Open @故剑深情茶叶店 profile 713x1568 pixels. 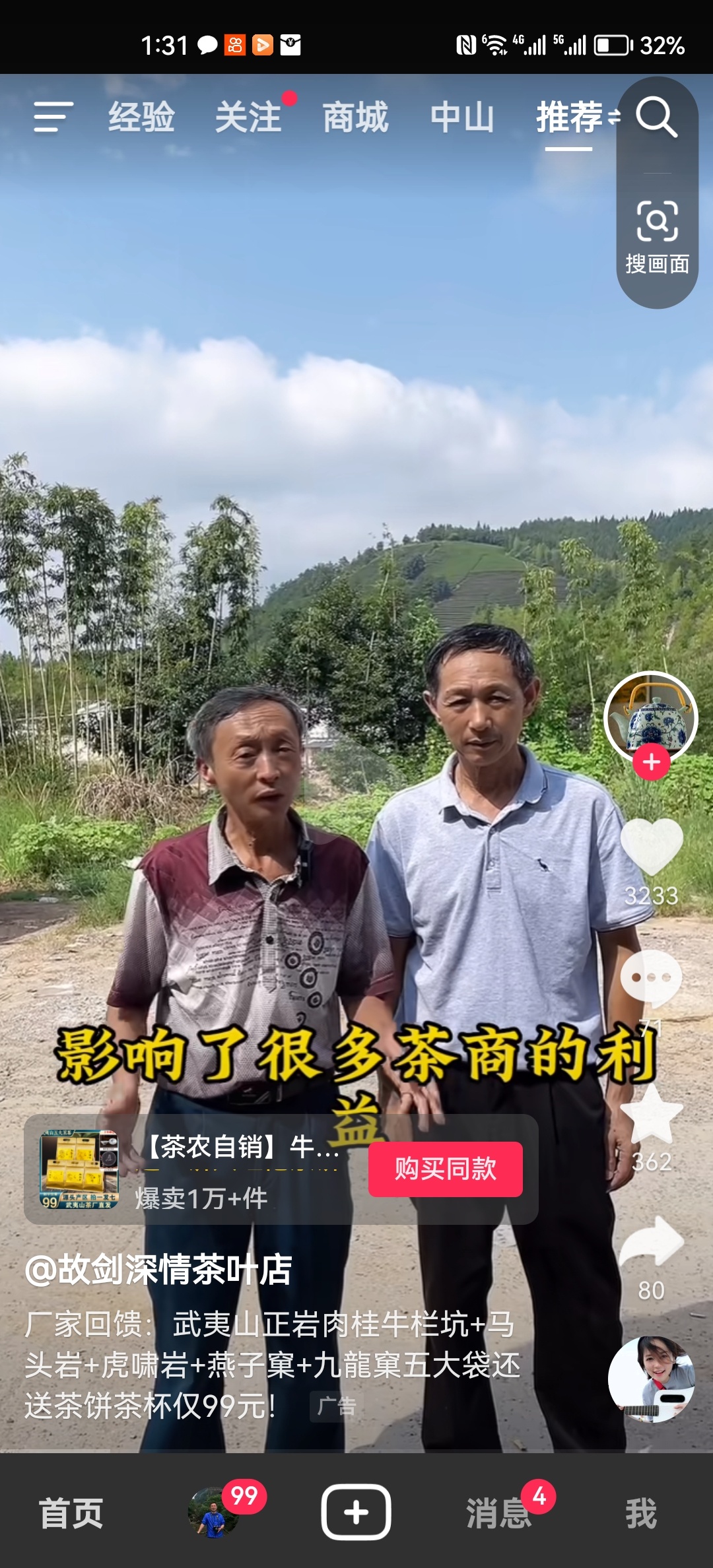[x=158, y=1268]
